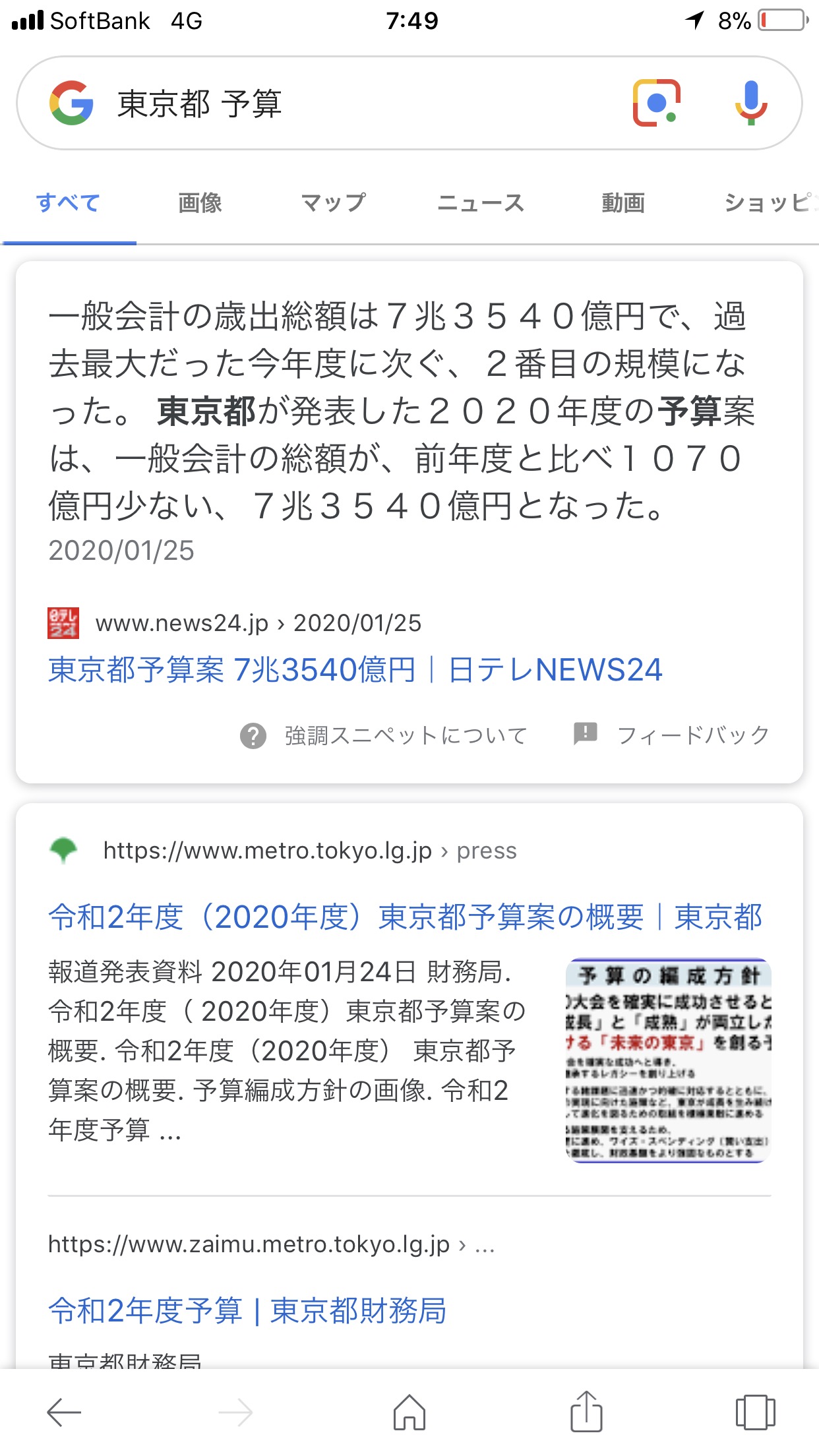Open the tabs overview
Screen dimensions: 819x1456
755,1412
